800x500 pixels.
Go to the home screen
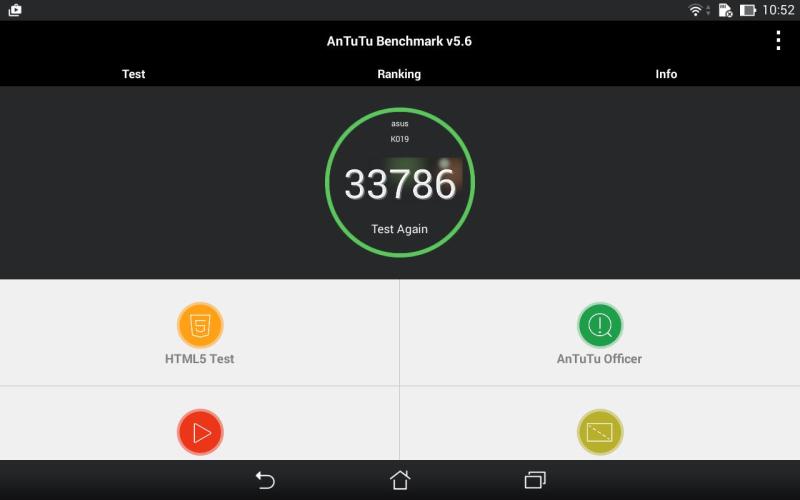coord(400,480)
